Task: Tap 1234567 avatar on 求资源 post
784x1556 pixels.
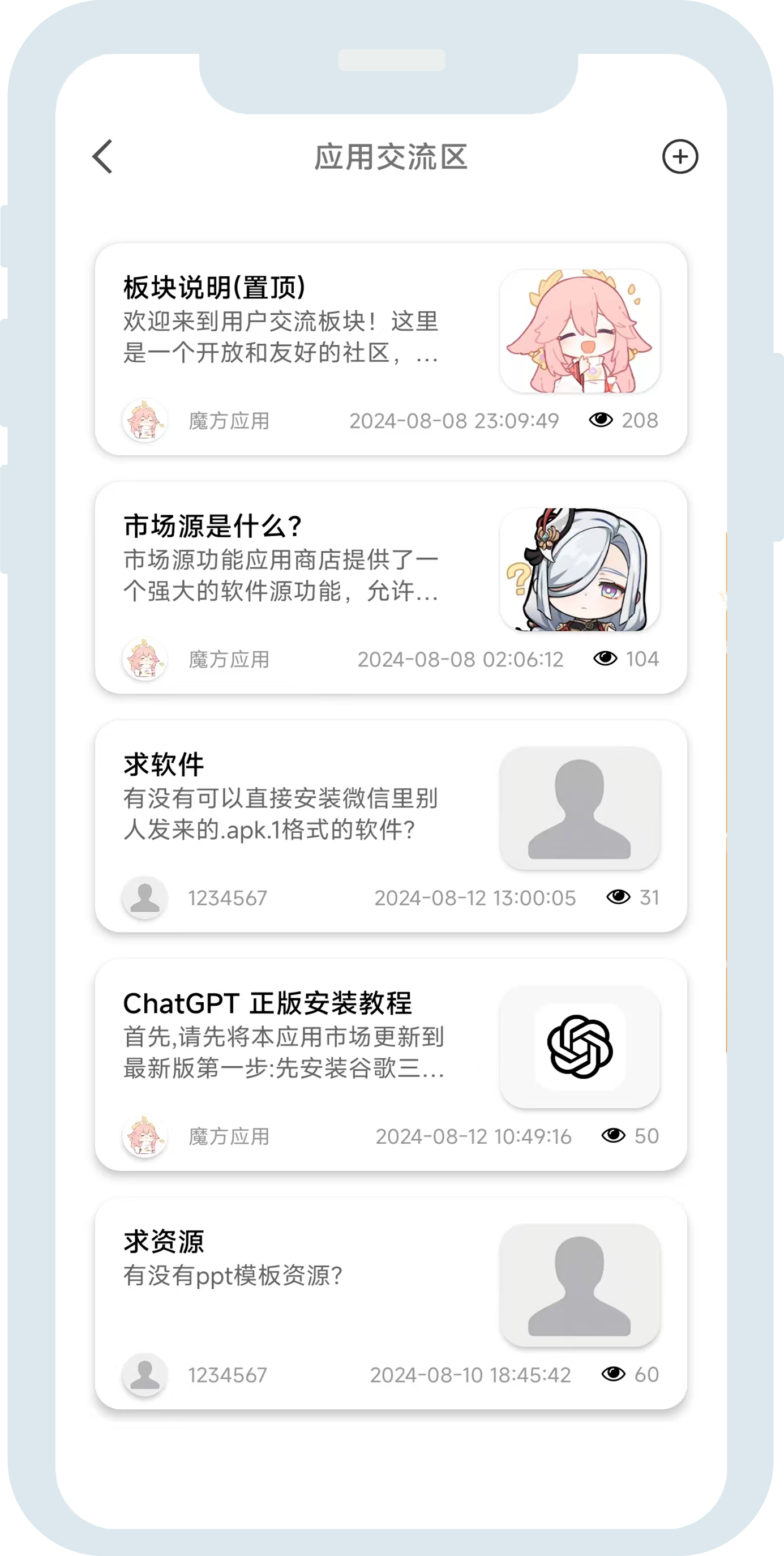Action: 144,1375
